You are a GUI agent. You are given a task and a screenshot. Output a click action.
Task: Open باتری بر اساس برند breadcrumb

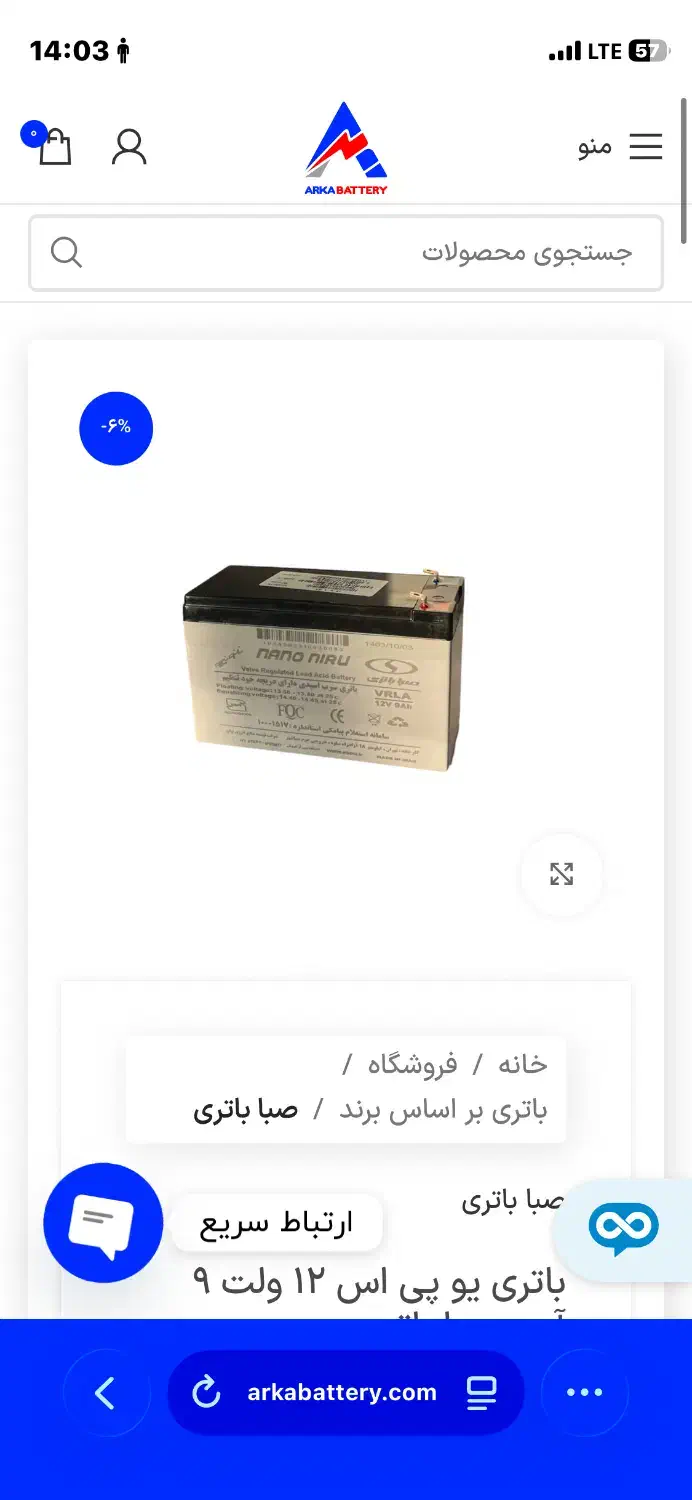[x=443, y=1111]
